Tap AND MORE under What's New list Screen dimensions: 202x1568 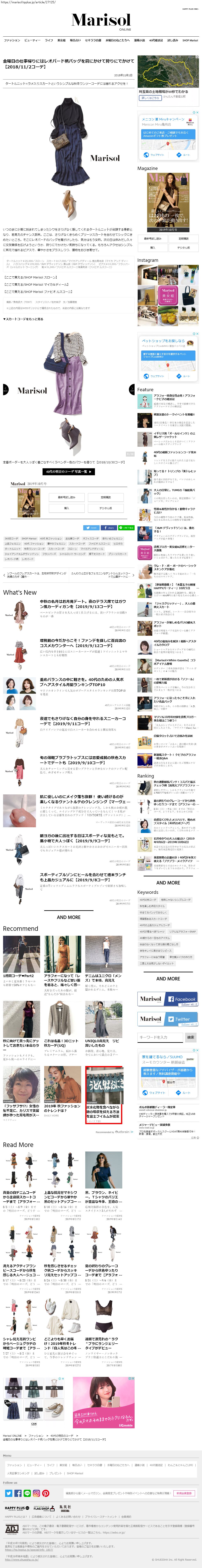coord(68,917)
